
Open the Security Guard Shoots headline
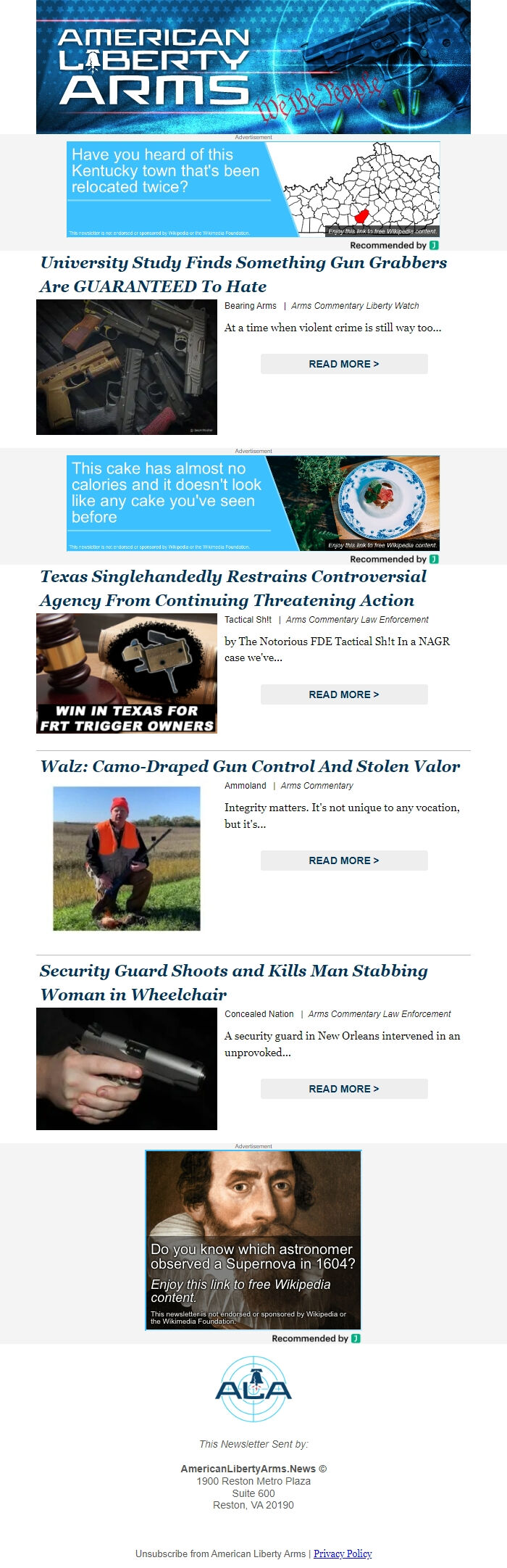[x=233, y=982]
